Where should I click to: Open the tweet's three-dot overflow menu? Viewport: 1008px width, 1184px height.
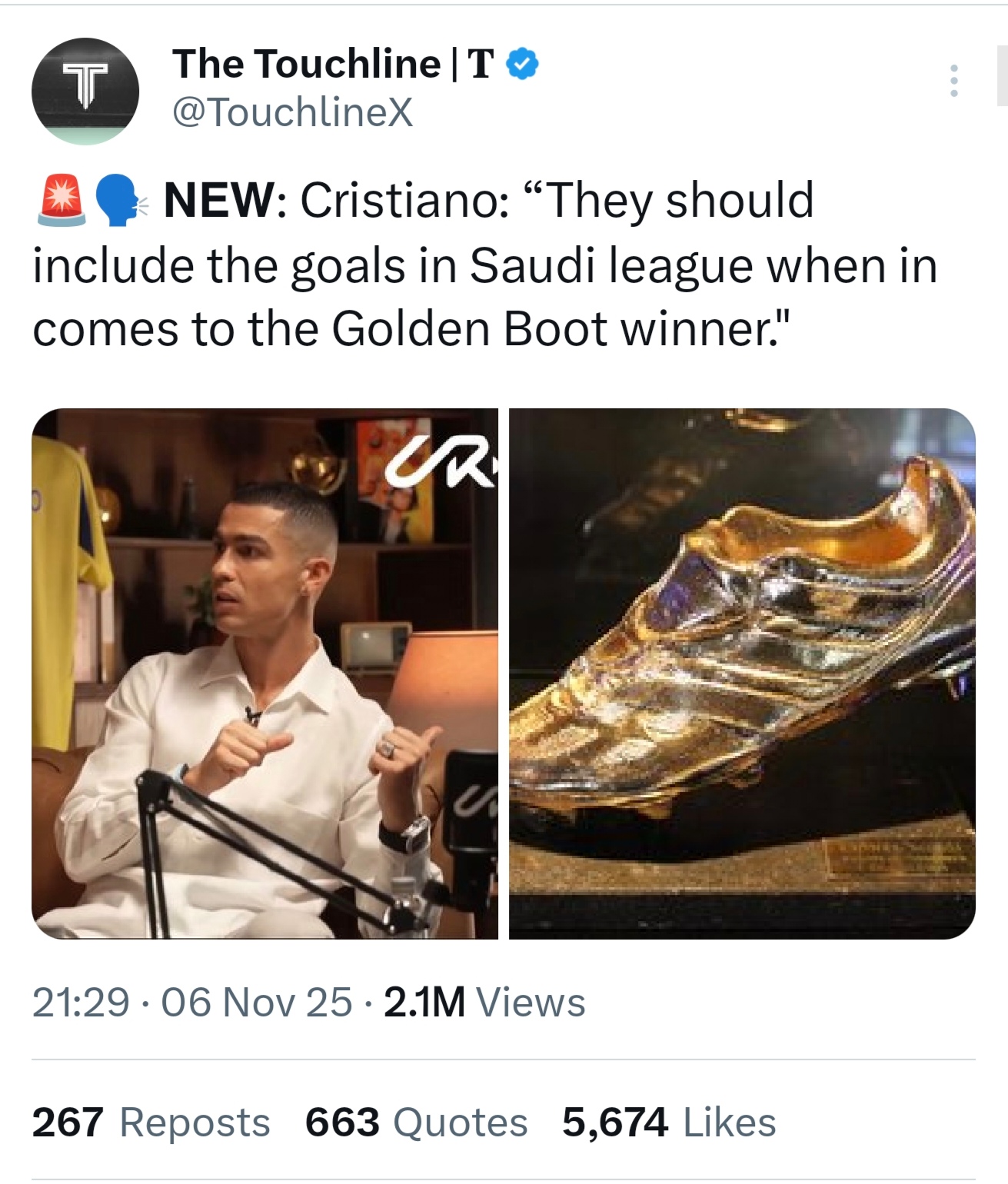click(x=953, y=81)
